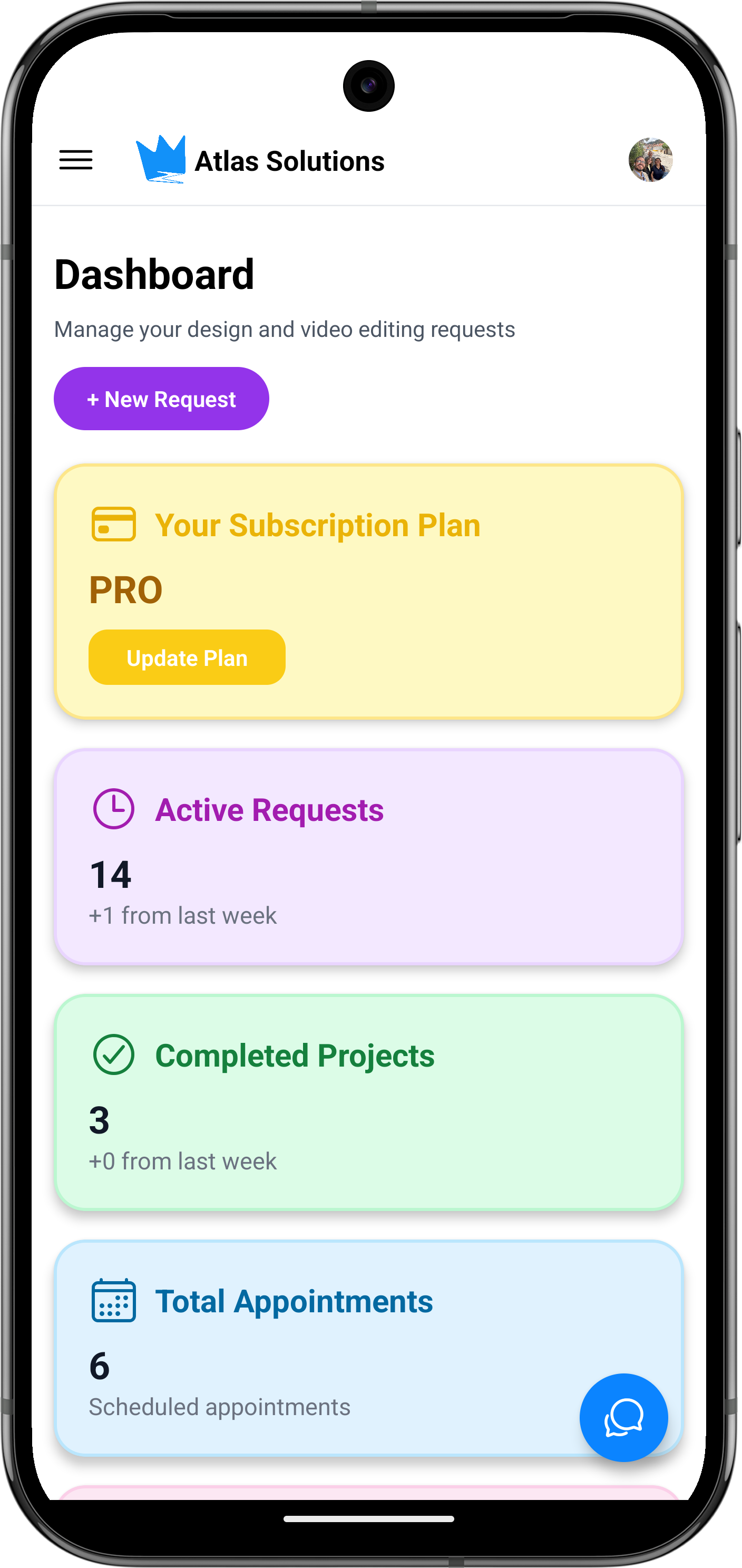Click the front camera cutout area
The width and height of the screenshot is (742, 1568).
(370, 86)
